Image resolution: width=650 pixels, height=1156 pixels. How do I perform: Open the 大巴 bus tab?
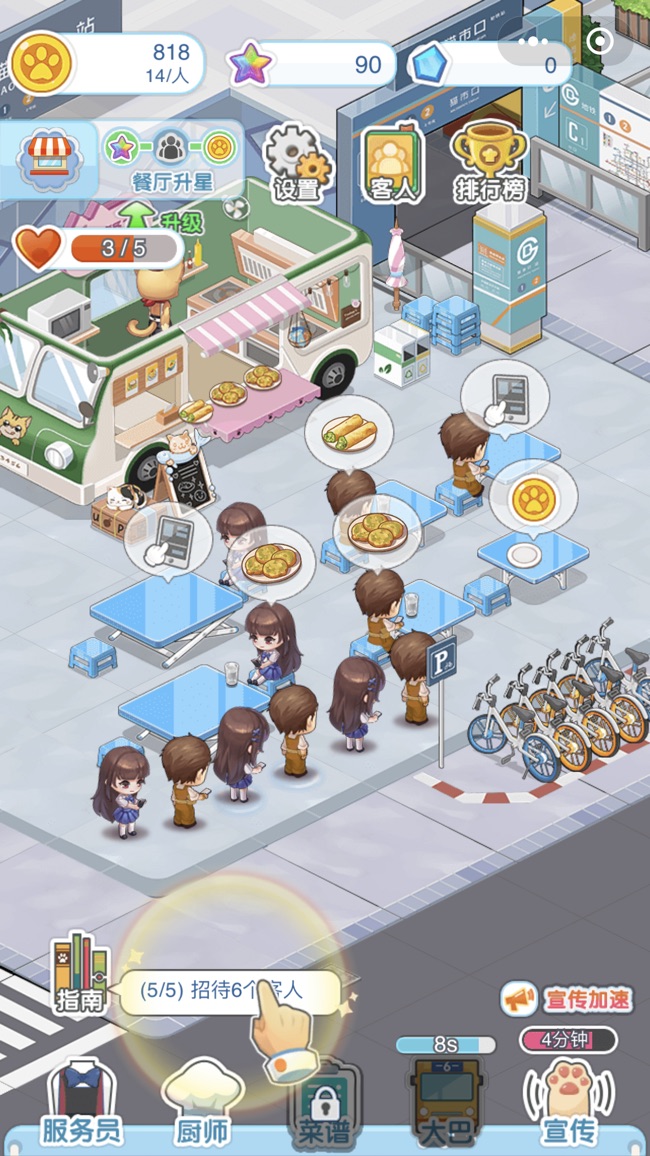445,1100
